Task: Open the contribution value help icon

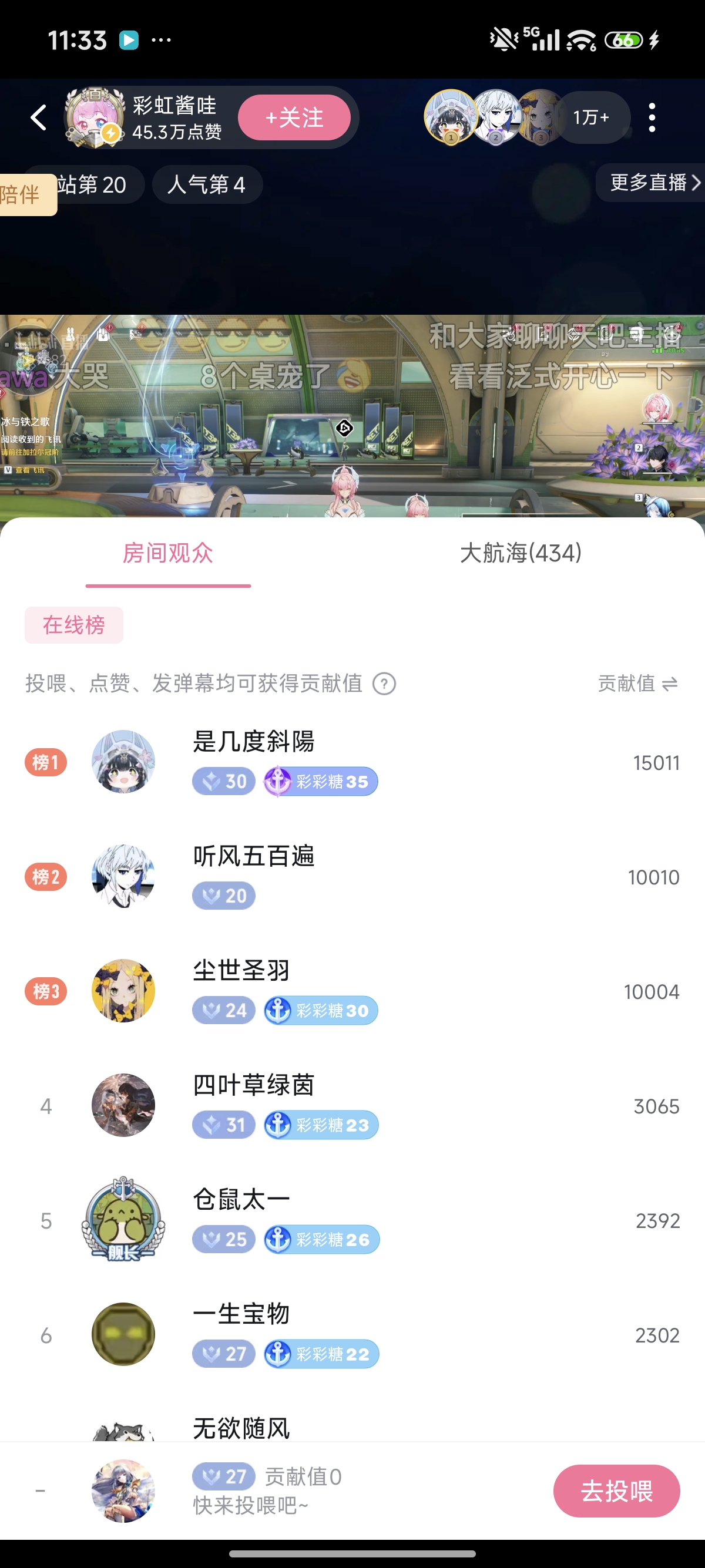Action: coord(384,684)
